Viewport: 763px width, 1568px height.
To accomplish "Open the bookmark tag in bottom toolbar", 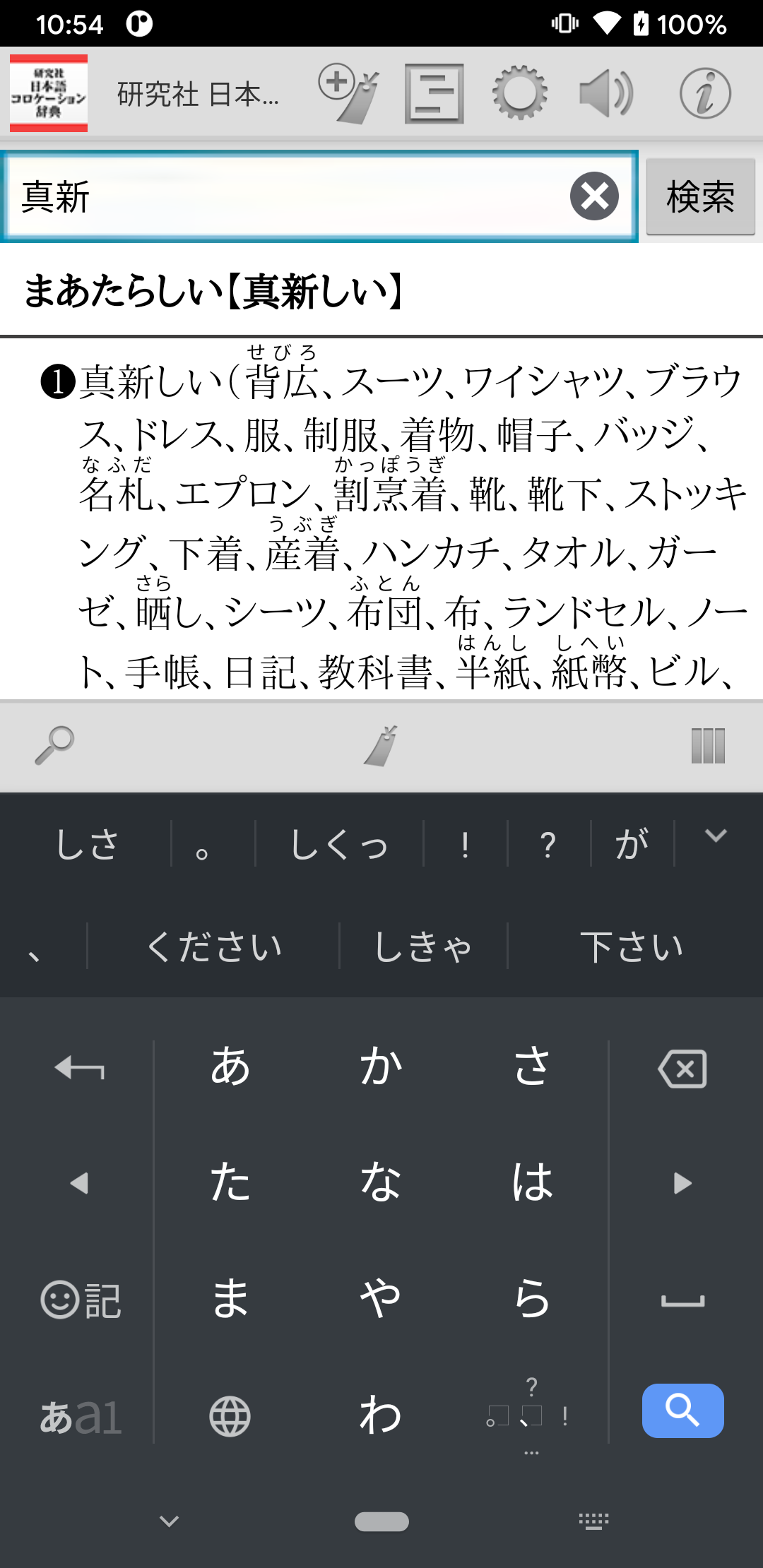I will (x=381, y=745).
